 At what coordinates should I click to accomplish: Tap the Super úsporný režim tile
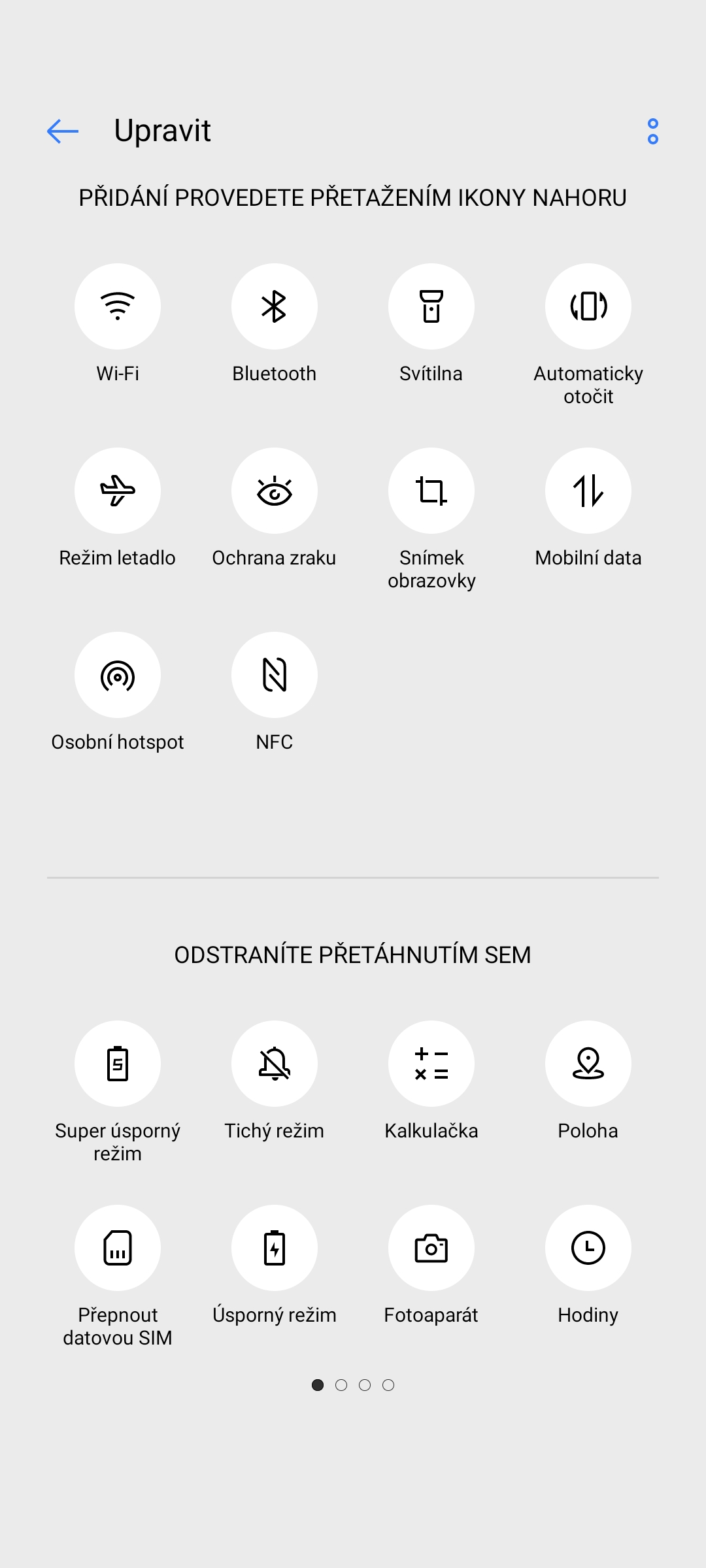tap(118, 1064)
